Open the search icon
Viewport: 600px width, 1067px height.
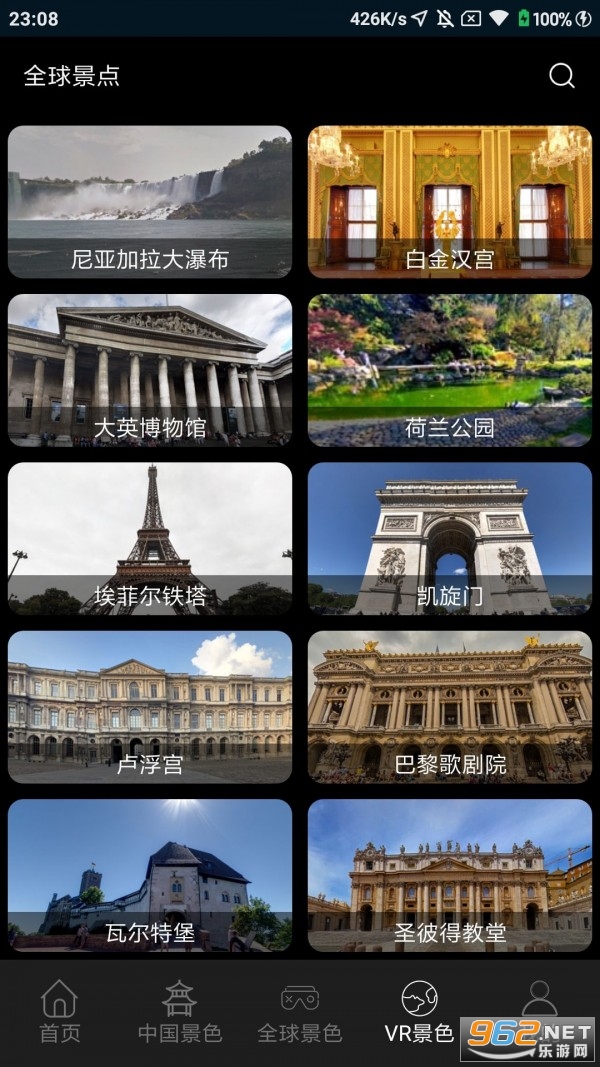[x=562, y=76]
